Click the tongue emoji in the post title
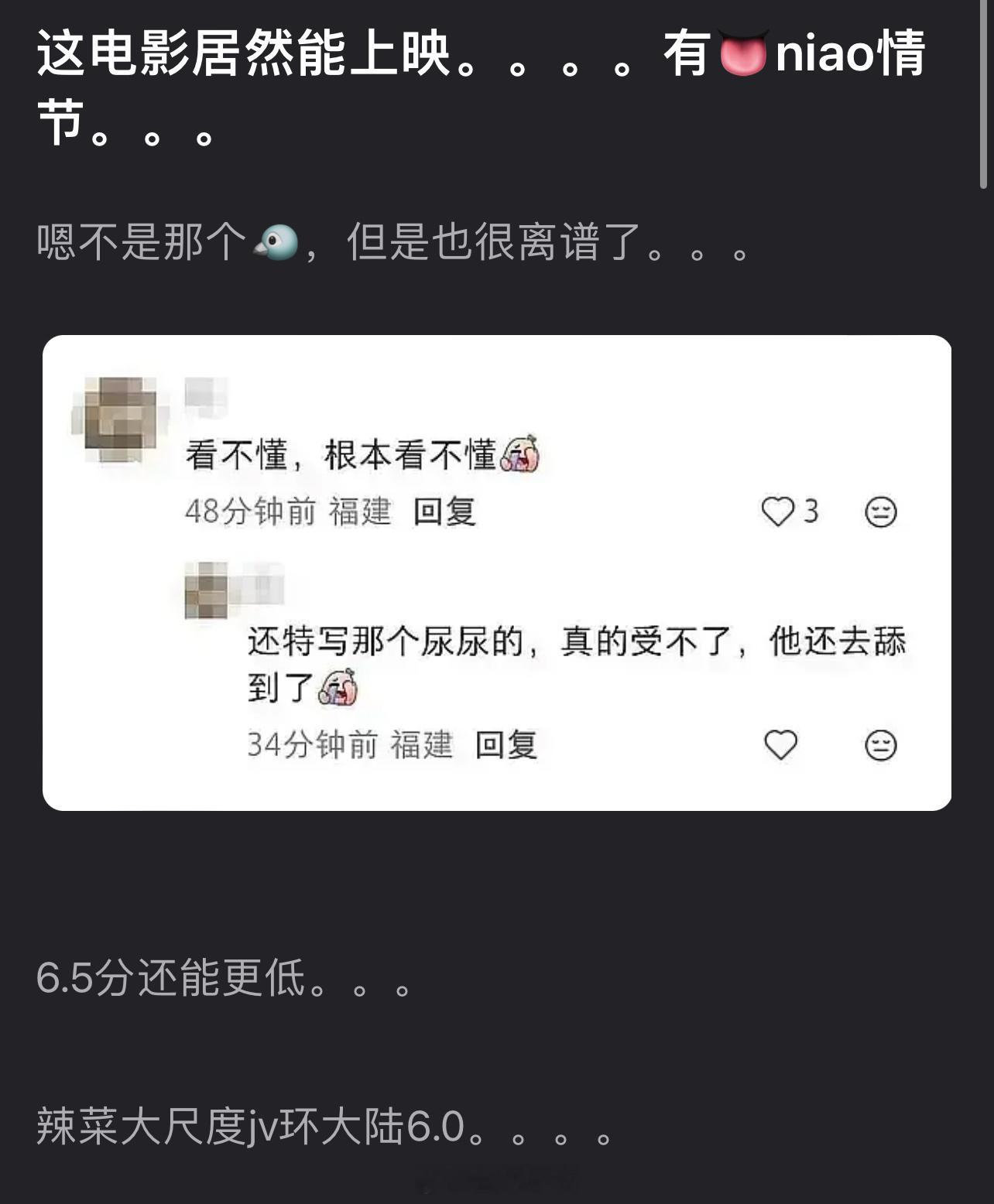This screenshot has width=994, height=1204. (x=741, y=53)
